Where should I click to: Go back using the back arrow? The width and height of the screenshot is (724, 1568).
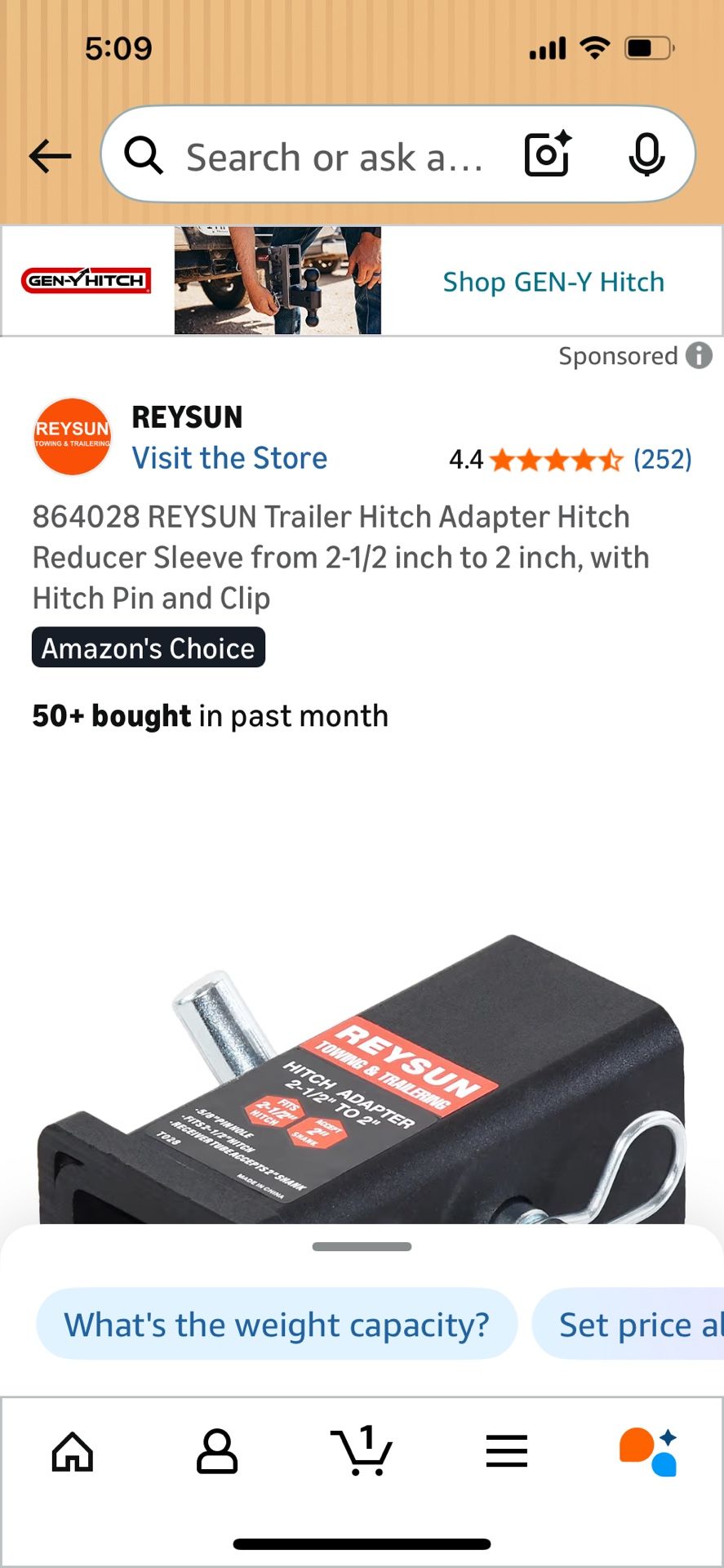pos(49,155)
